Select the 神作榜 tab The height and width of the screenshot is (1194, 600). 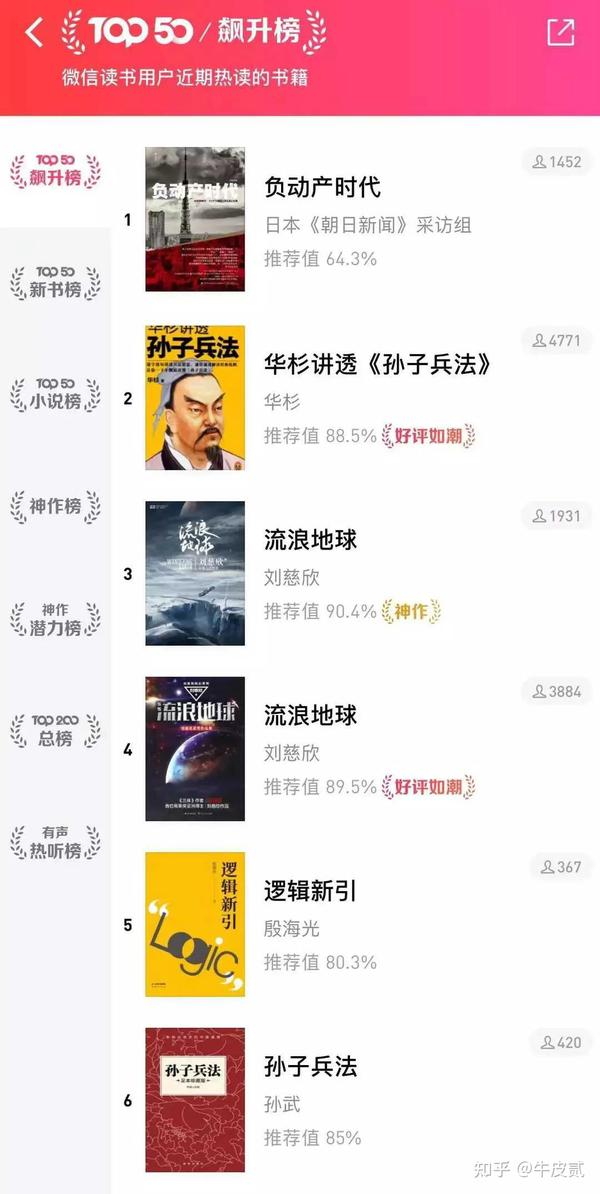pos(56,506)
